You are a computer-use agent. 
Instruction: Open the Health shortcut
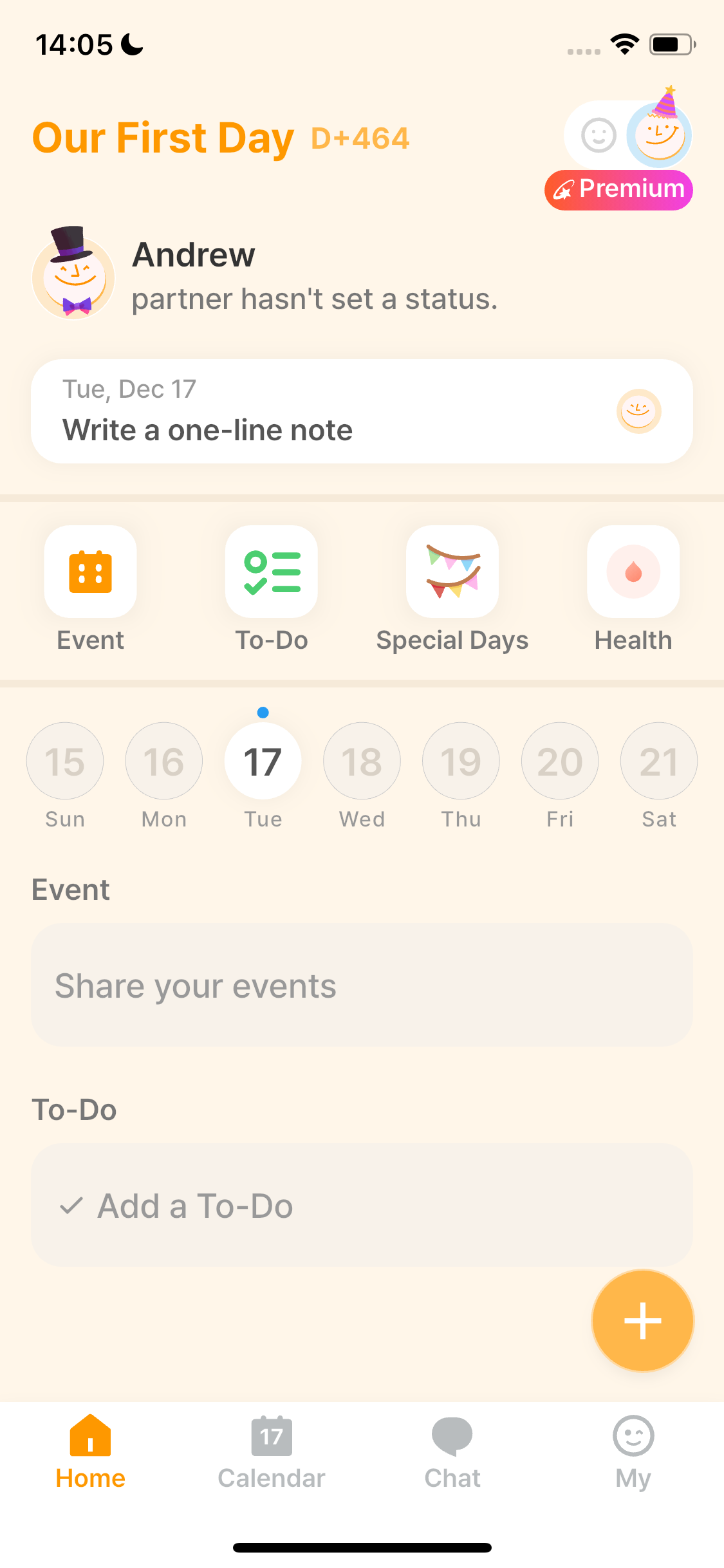tap(633, 572)
